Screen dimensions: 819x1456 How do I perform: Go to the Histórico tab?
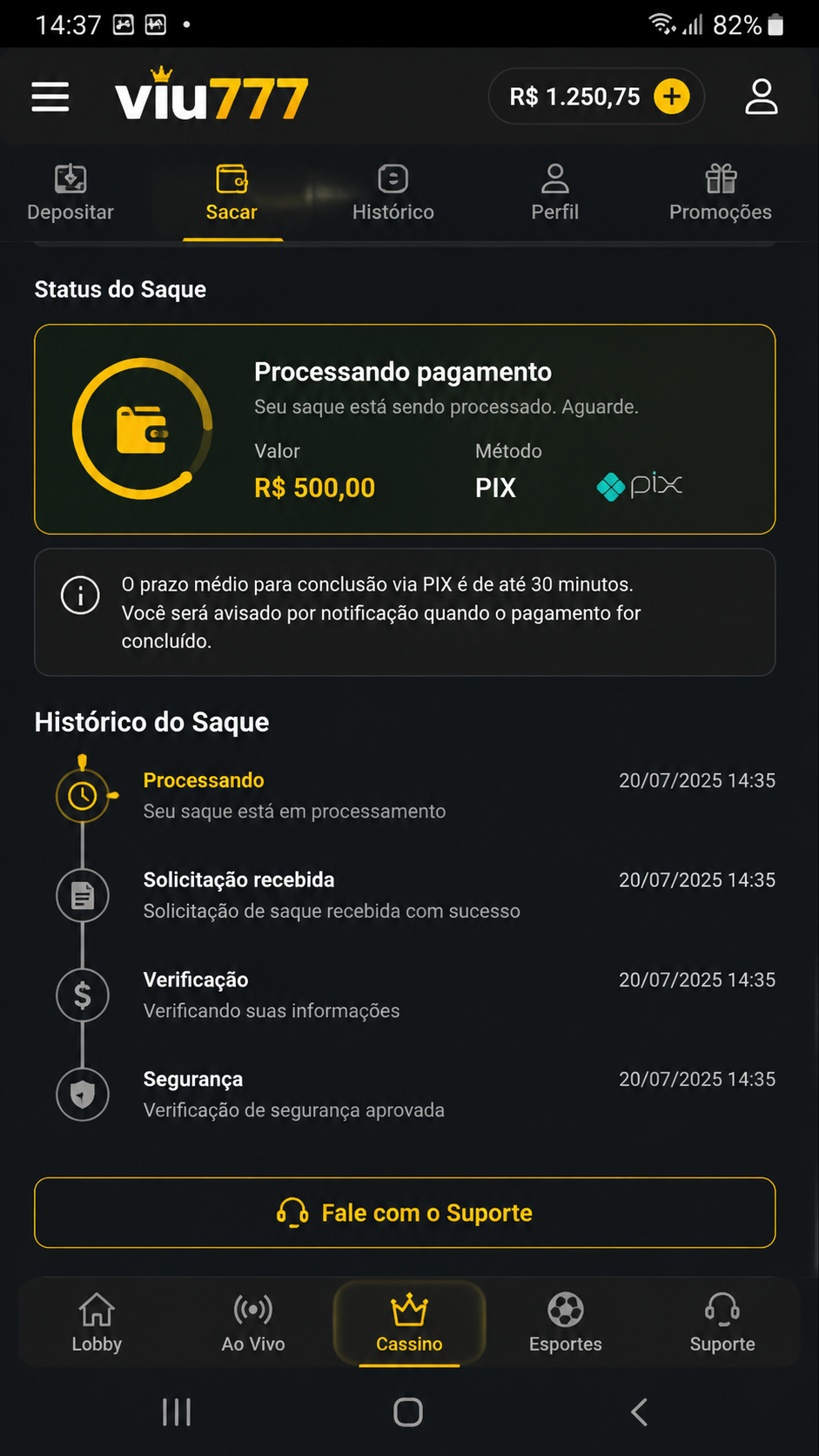[x=393, y=193]
